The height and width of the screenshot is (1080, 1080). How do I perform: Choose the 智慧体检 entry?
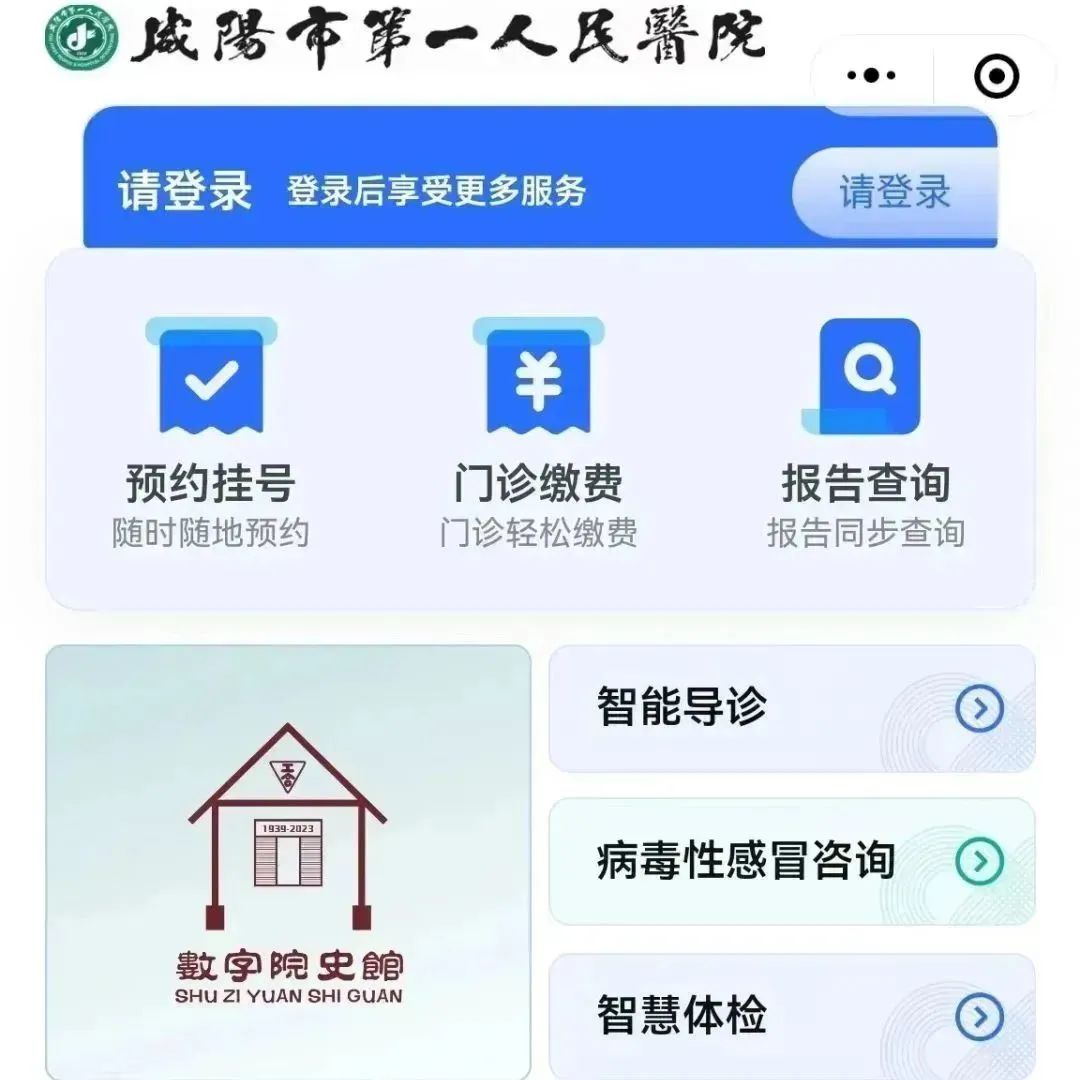[x=791, y=1015]
